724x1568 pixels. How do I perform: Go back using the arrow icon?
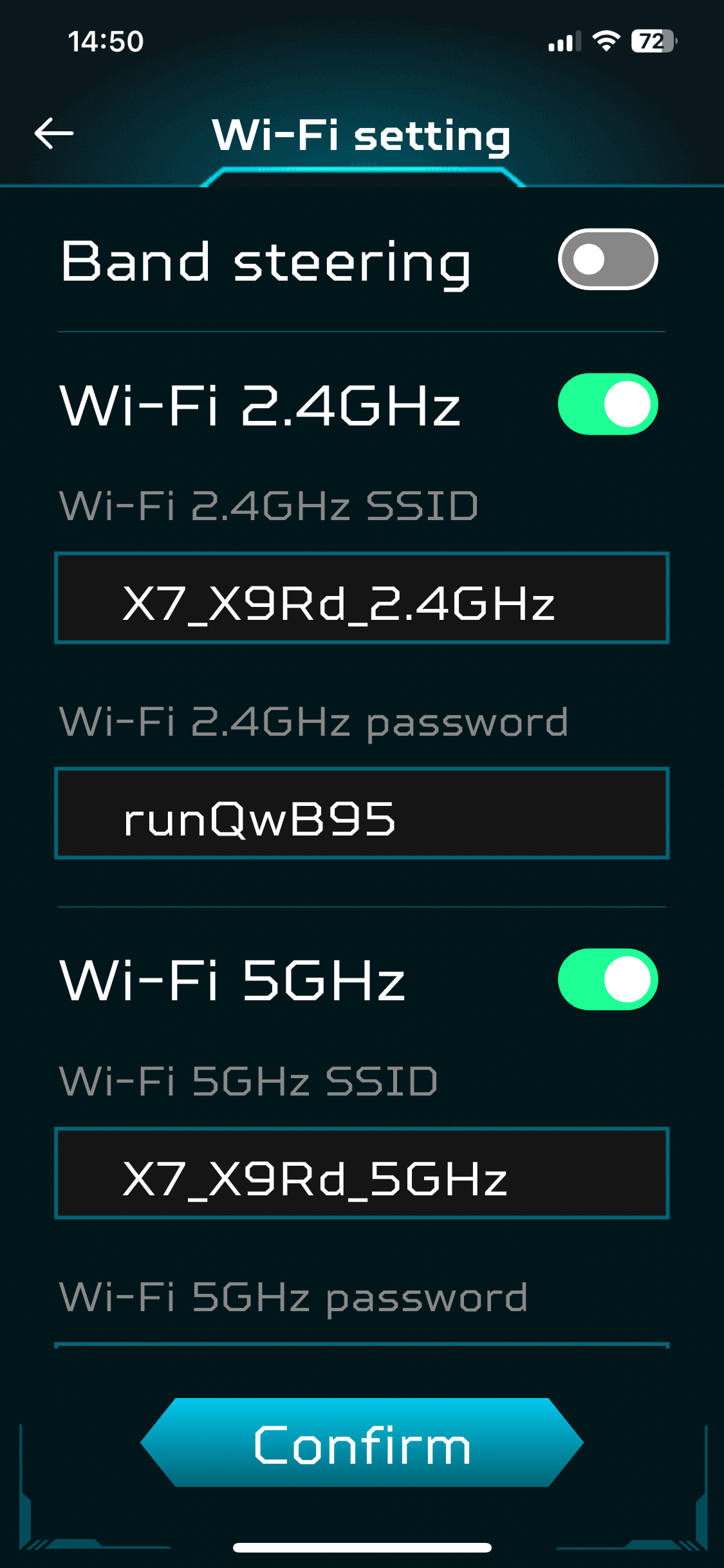click(x=54, y=133)
